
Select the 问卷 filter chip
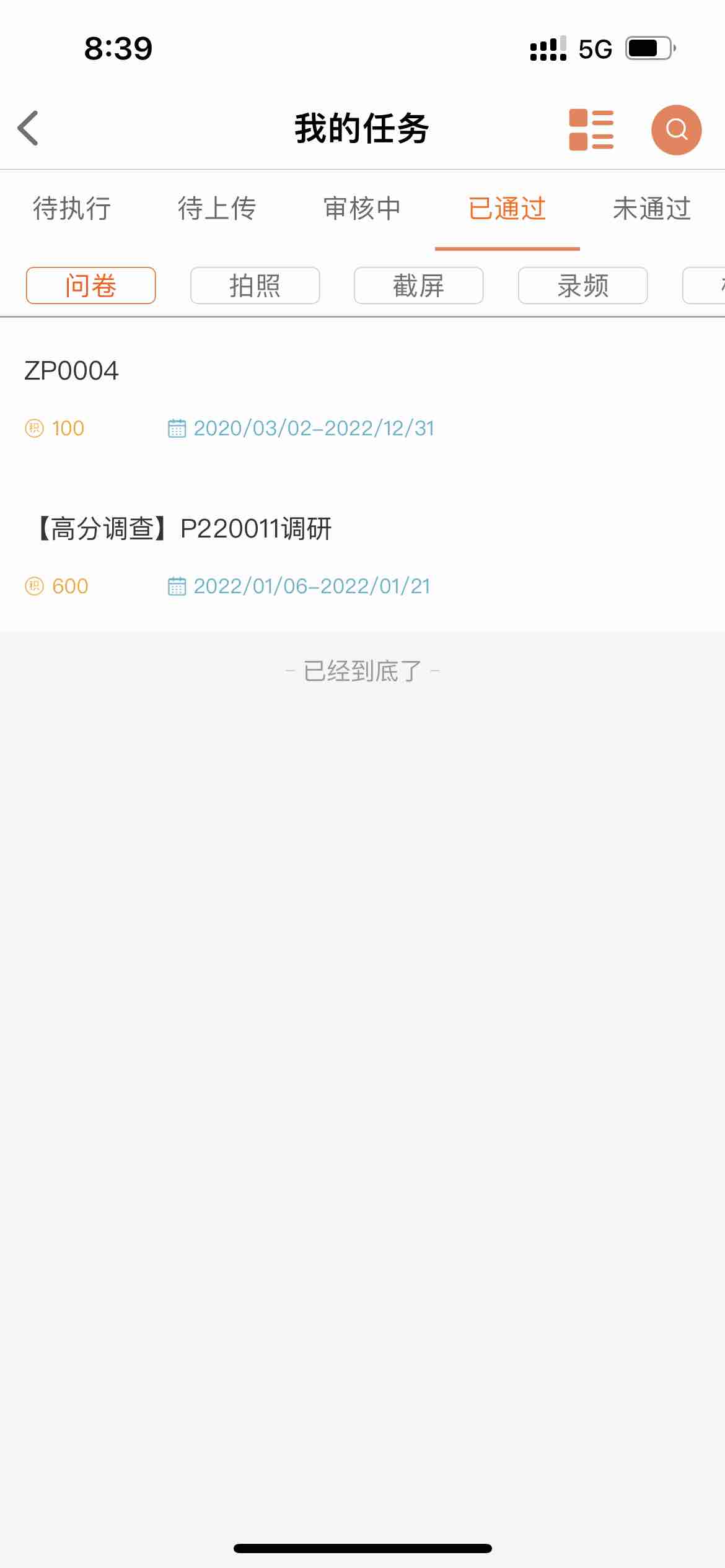coord(90,285)
